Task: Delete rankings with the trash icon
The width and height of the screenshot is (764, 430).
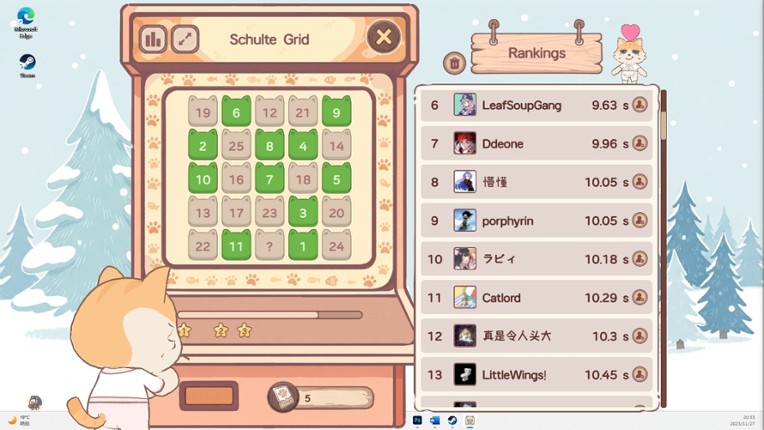Action: (x=454, y=63)
